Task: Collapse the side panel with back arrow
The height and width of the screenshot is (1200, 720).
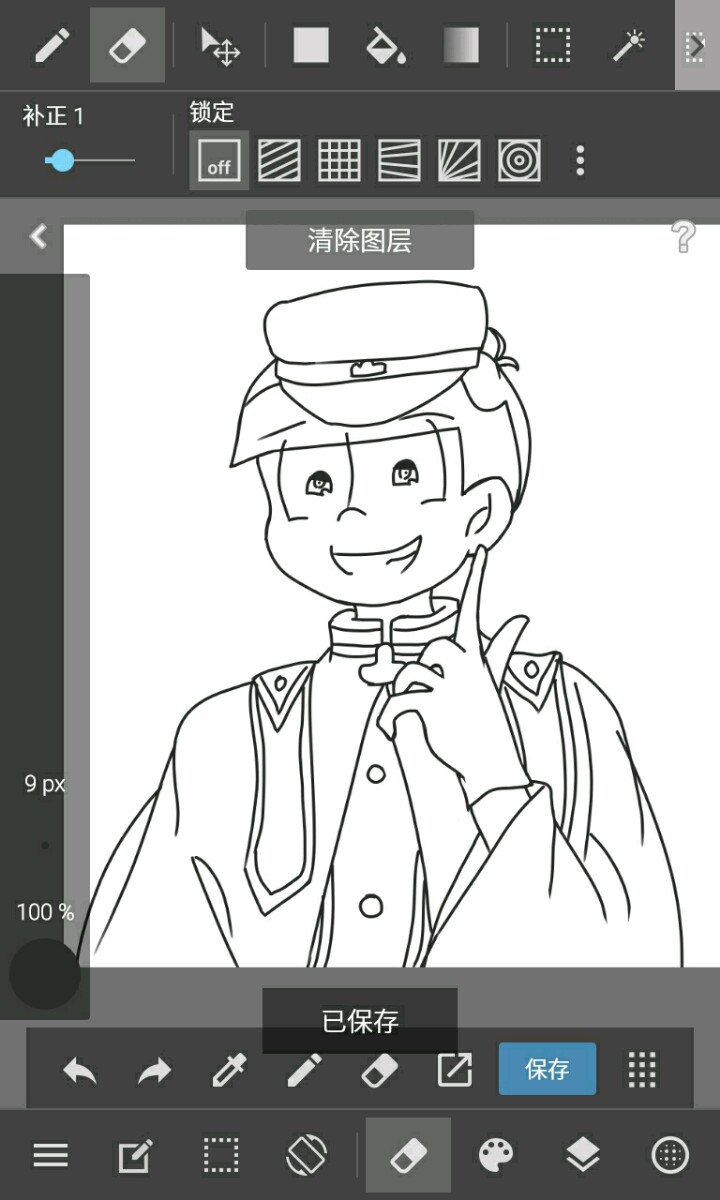Action: coord(38,237)
